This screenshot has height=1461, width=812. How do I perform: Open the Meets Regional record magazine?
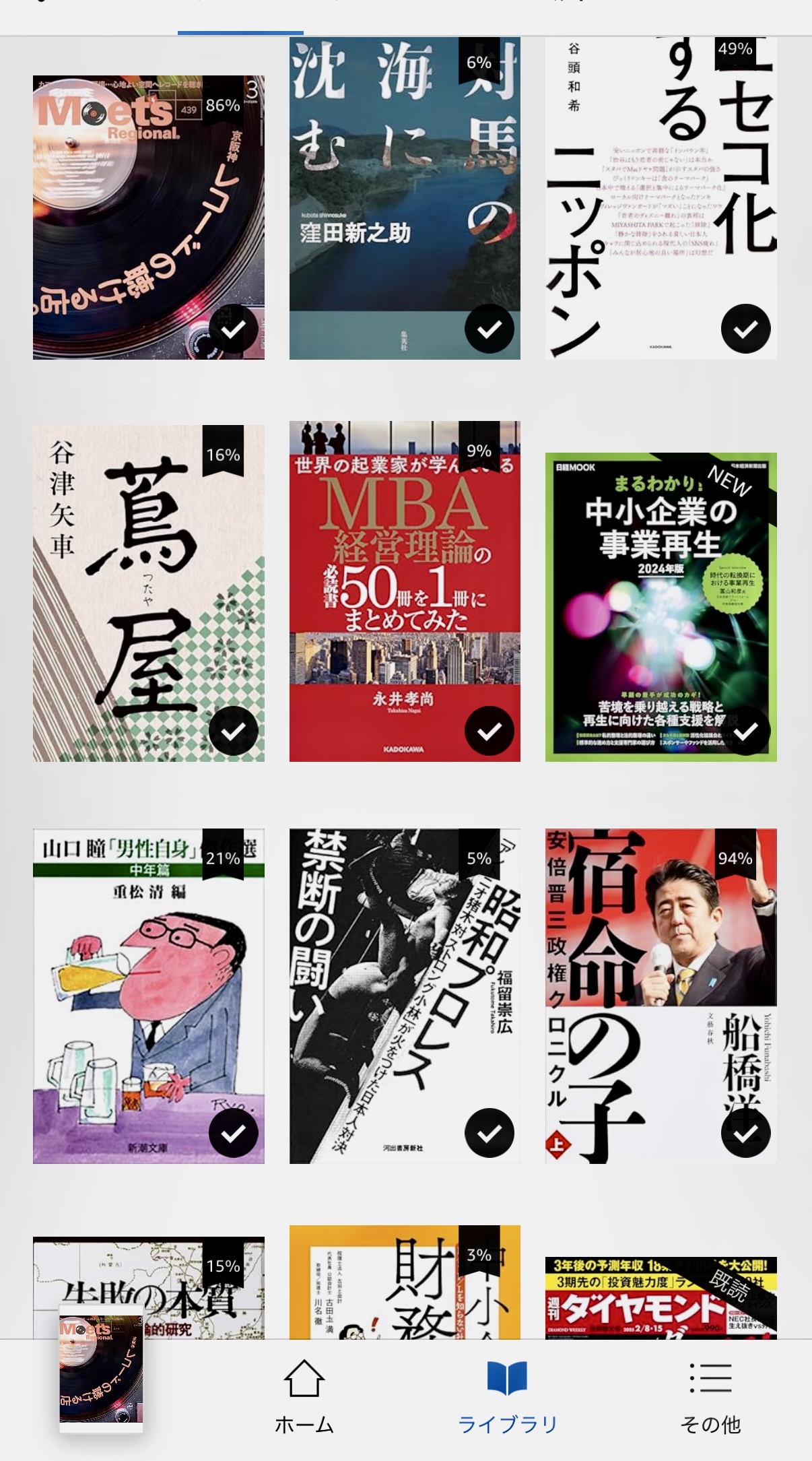point(148,217)
